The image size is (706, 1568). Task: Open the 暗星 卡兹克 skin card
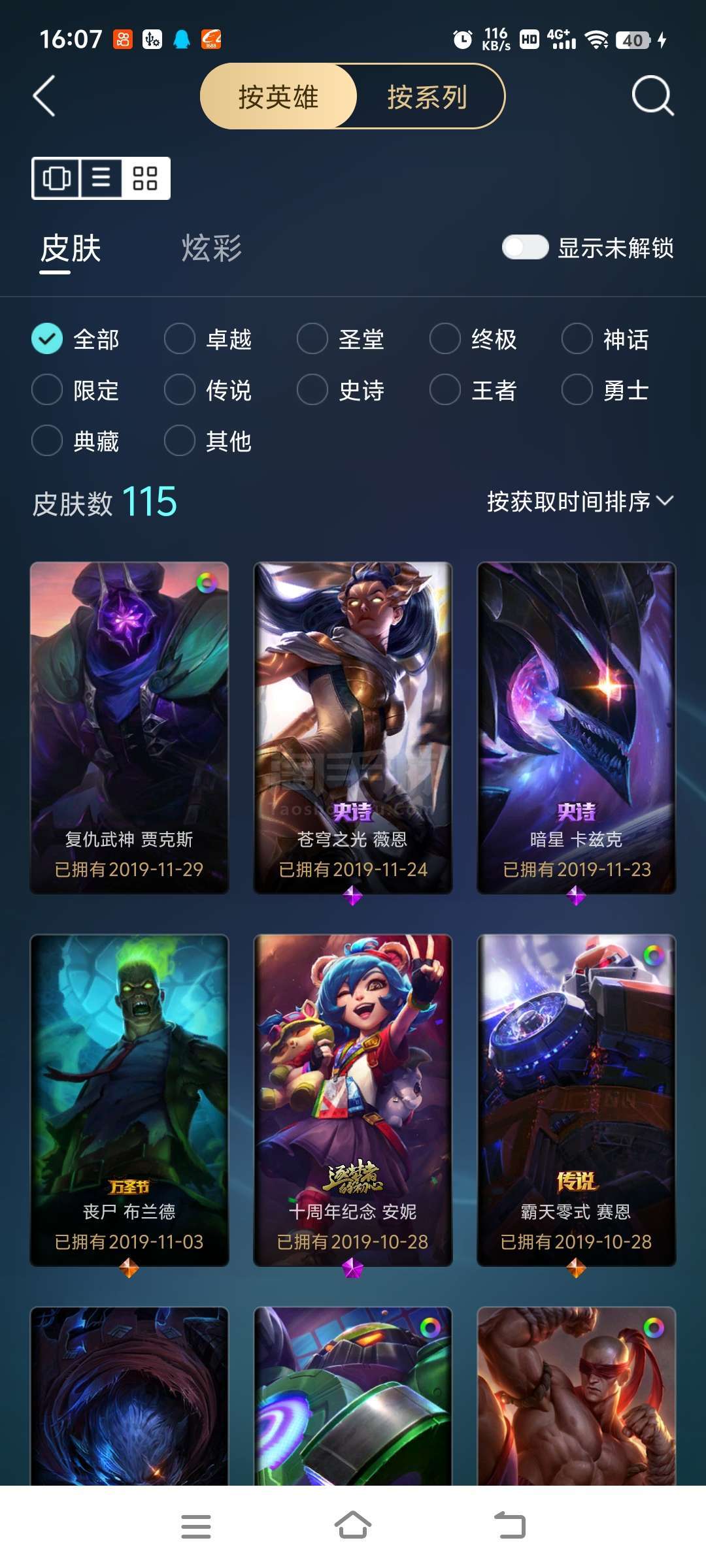[577, 728]
